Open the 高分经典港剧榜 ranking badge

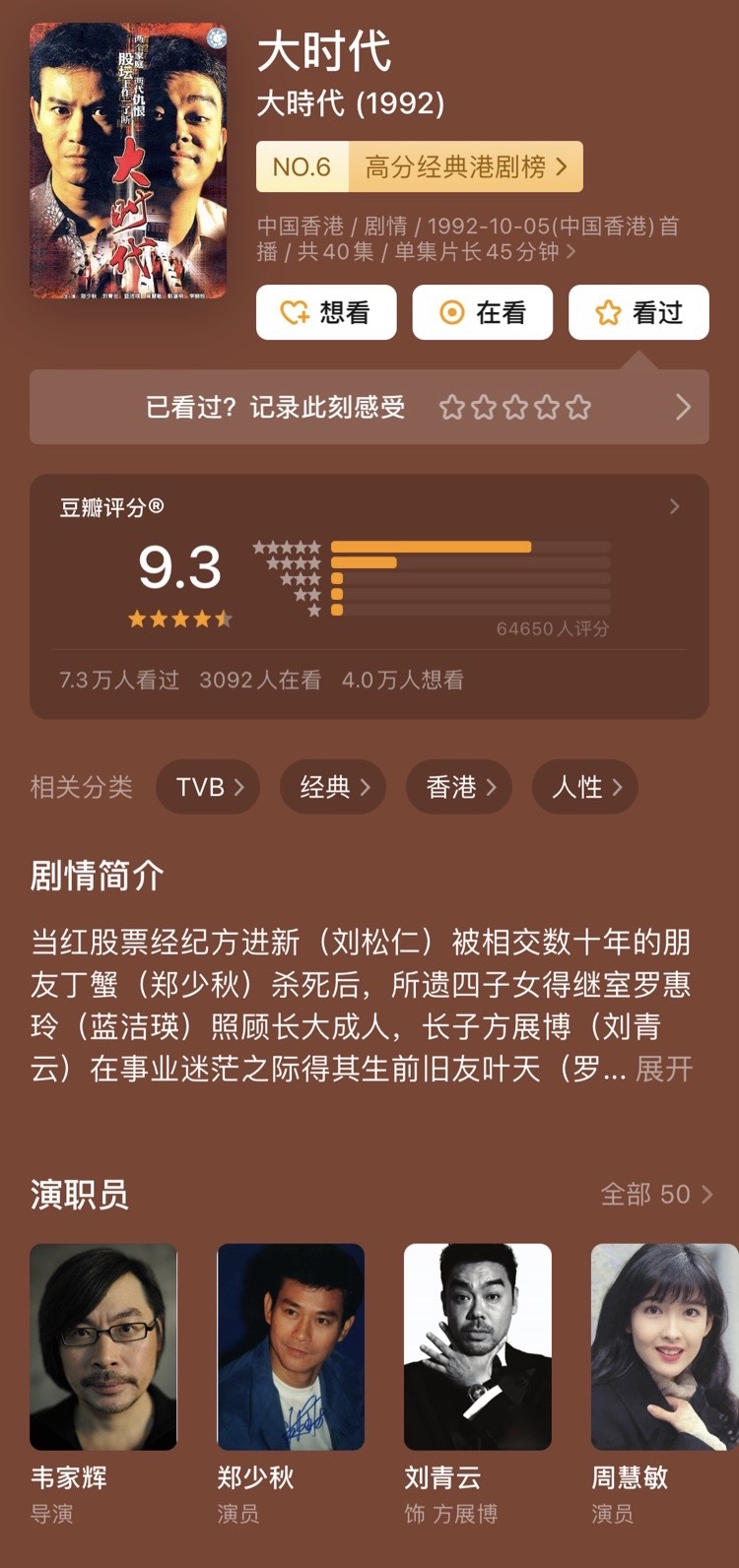pos(420,166)
